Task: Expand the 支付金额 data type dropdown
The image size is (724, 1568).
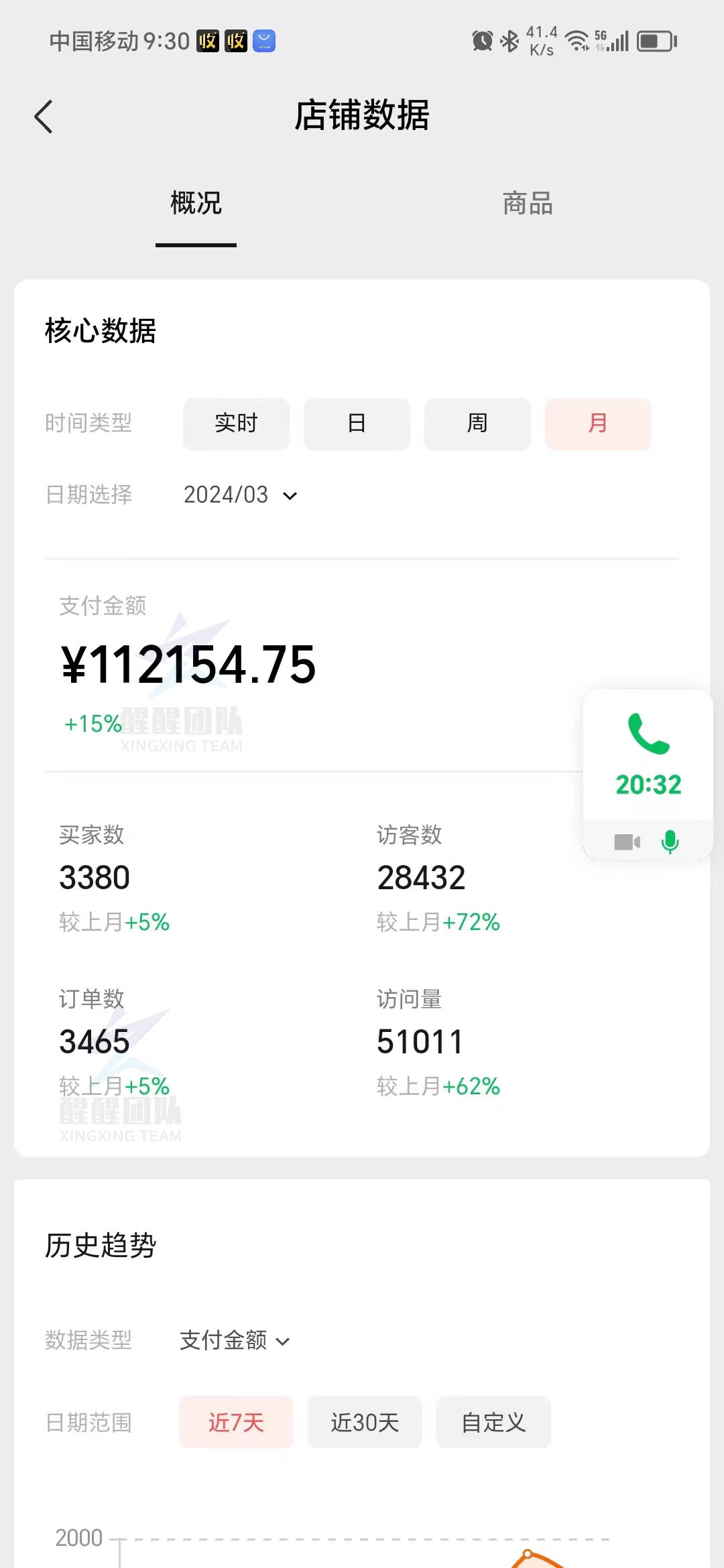Action: 235,1340
